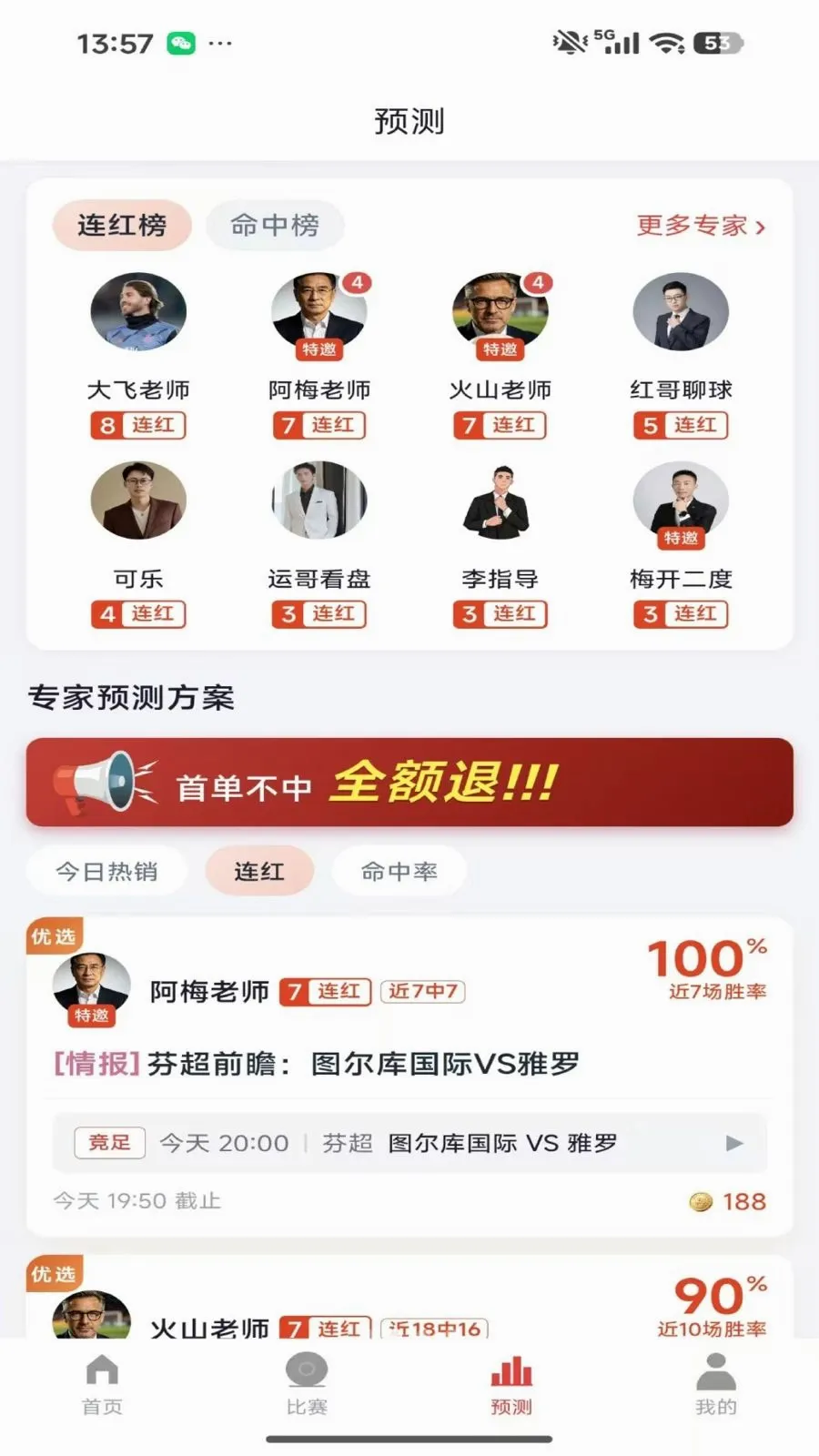The image size is (819, 1456).
Task: Tap expert 运哥看盘
Action: click(319, 545)
